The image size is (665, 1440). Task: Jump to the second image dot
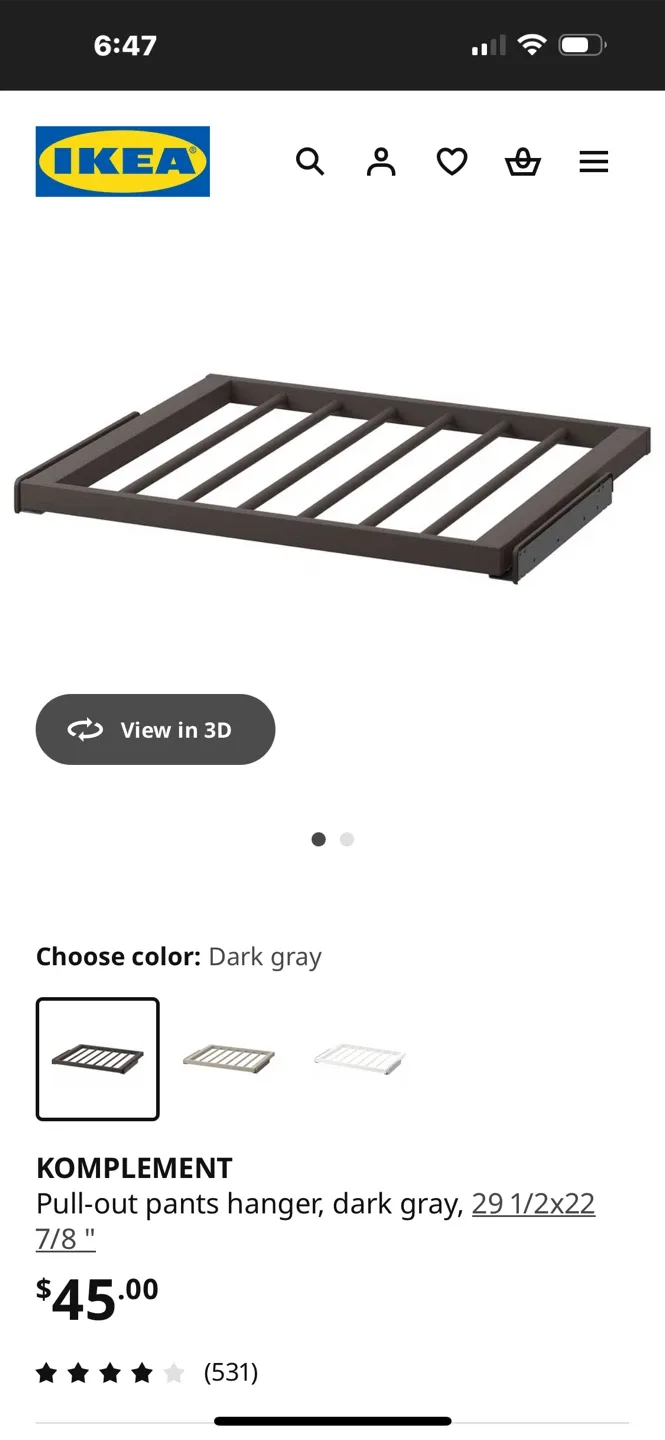pyautogui.click(x=347, y=839)
